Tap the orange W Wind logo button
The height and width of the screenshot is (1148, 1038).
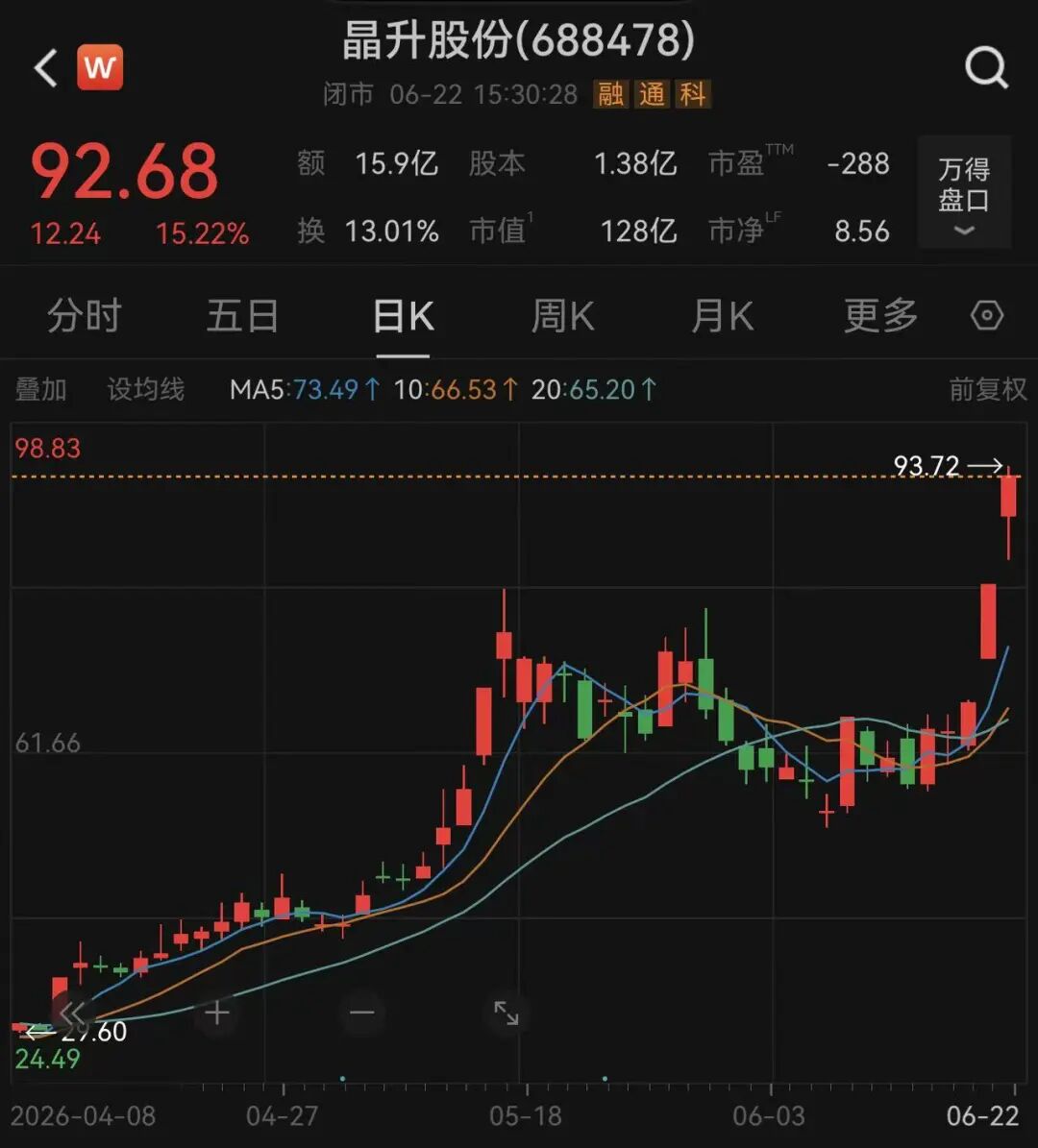100,67
